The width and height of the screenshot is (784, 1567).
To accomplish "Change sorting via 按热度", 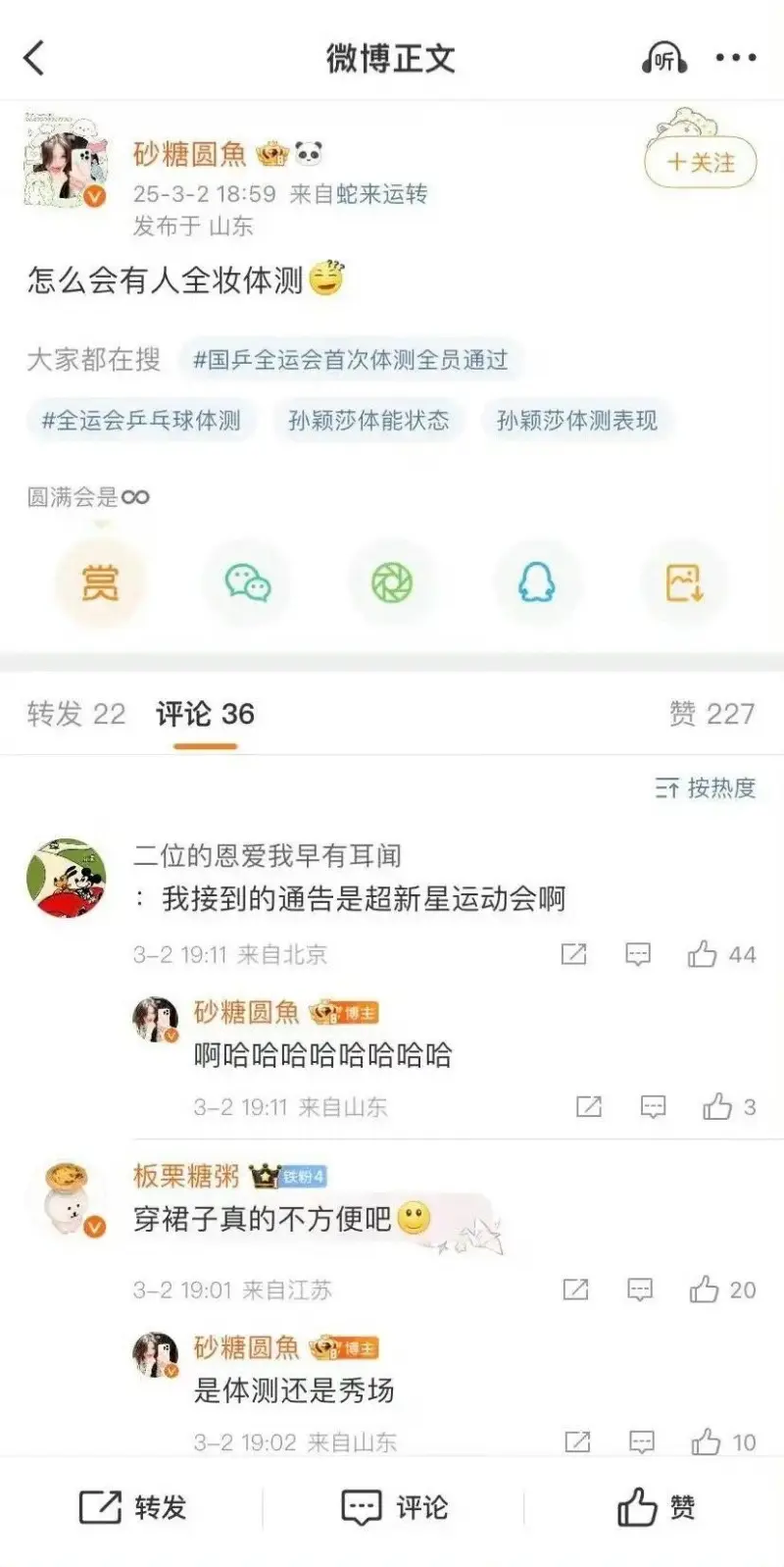I will 706,787.
